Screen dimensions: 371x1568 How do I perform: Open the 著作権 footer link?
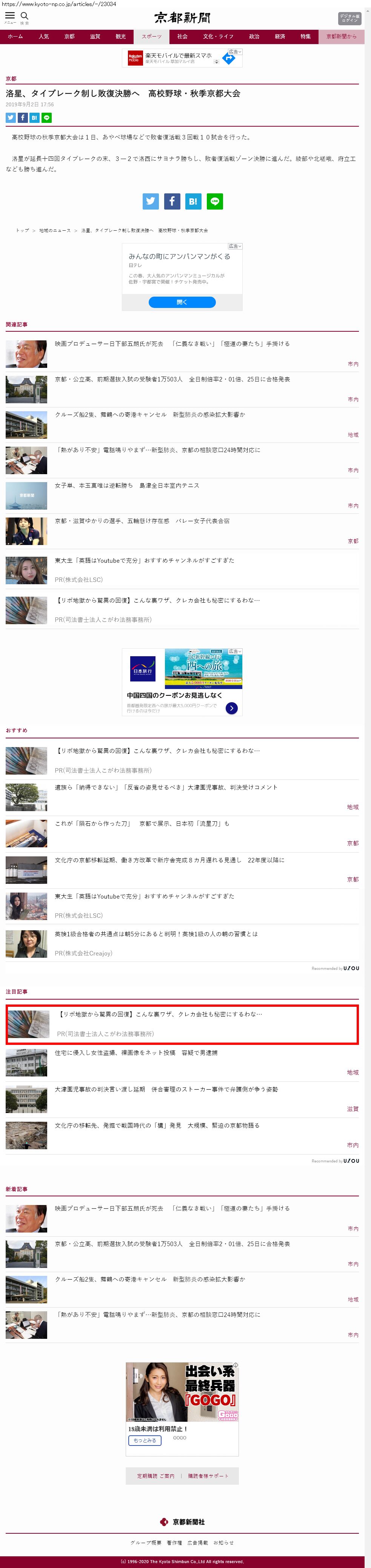pyautogui.click(x=174, y=1542)
